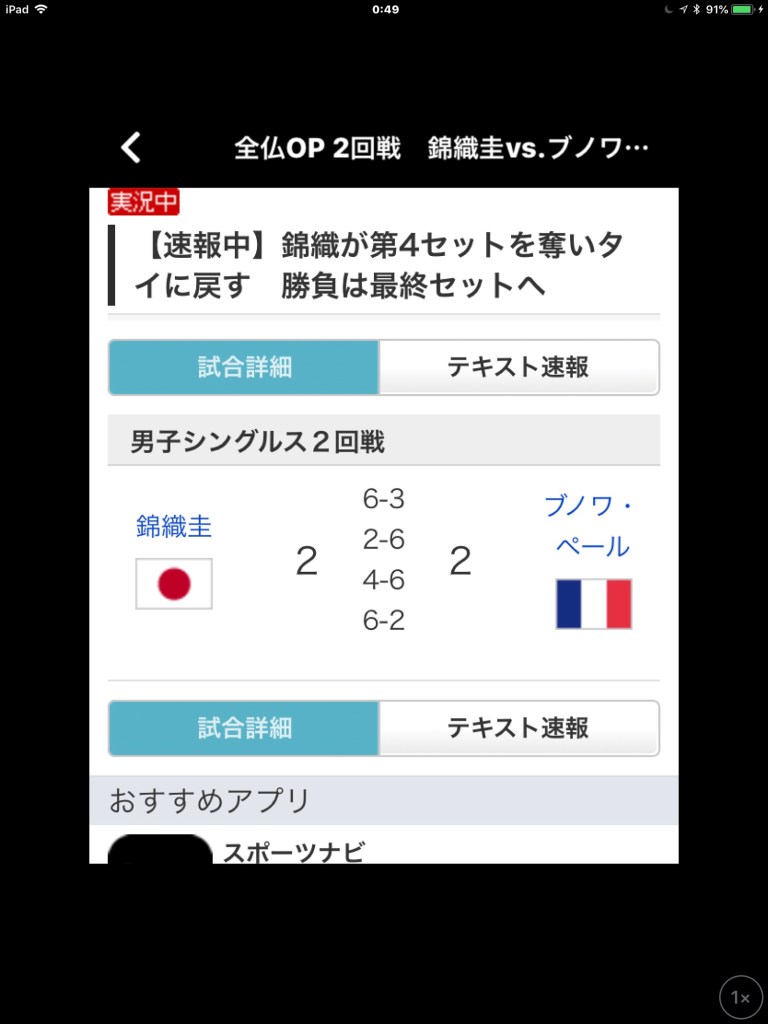Go back using the top-left arrow
The image size is (768, 1024).
(x=131, y=148)
